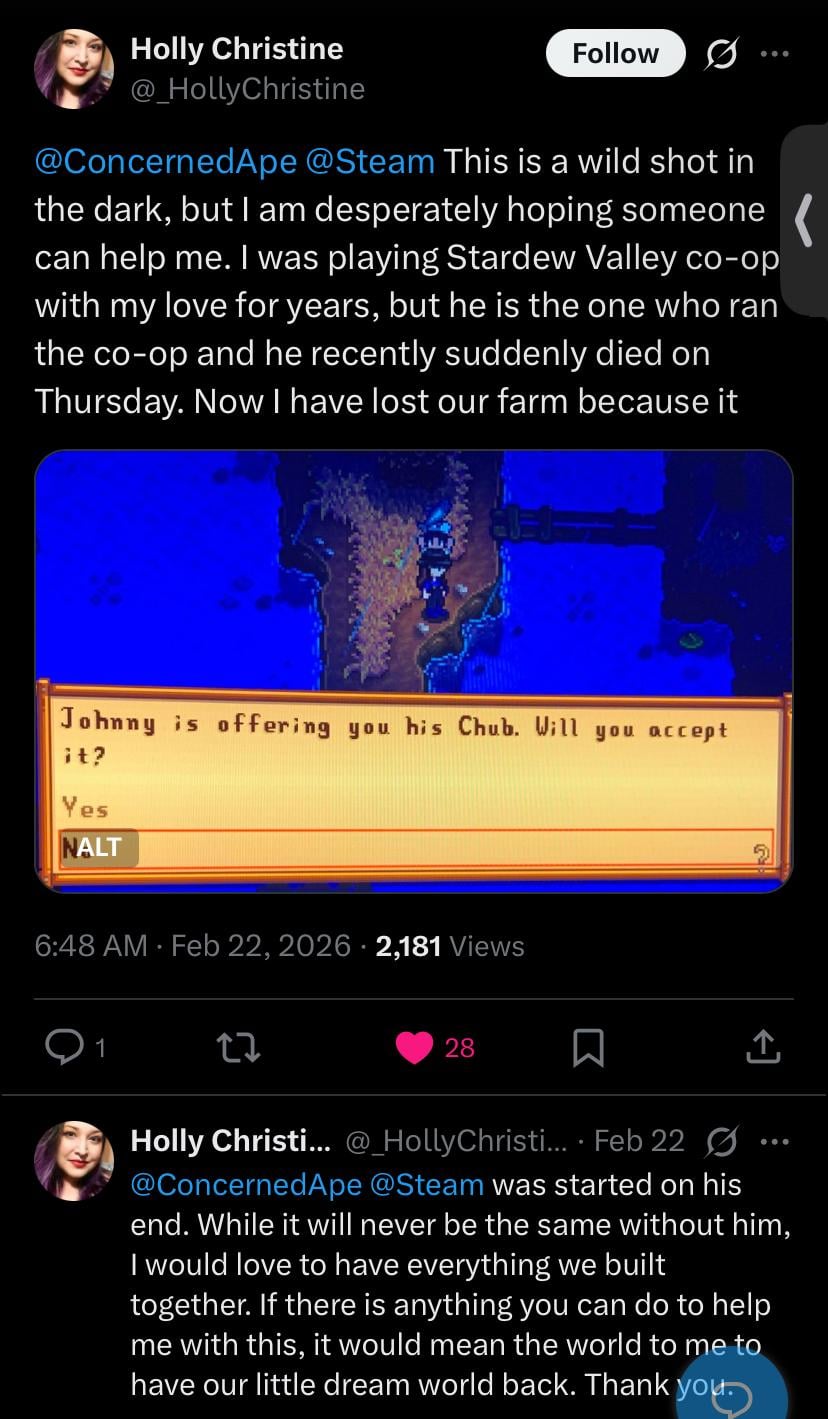Share the main tweet
This screenshot has height=1419, width=828.
click(762, 1047)
